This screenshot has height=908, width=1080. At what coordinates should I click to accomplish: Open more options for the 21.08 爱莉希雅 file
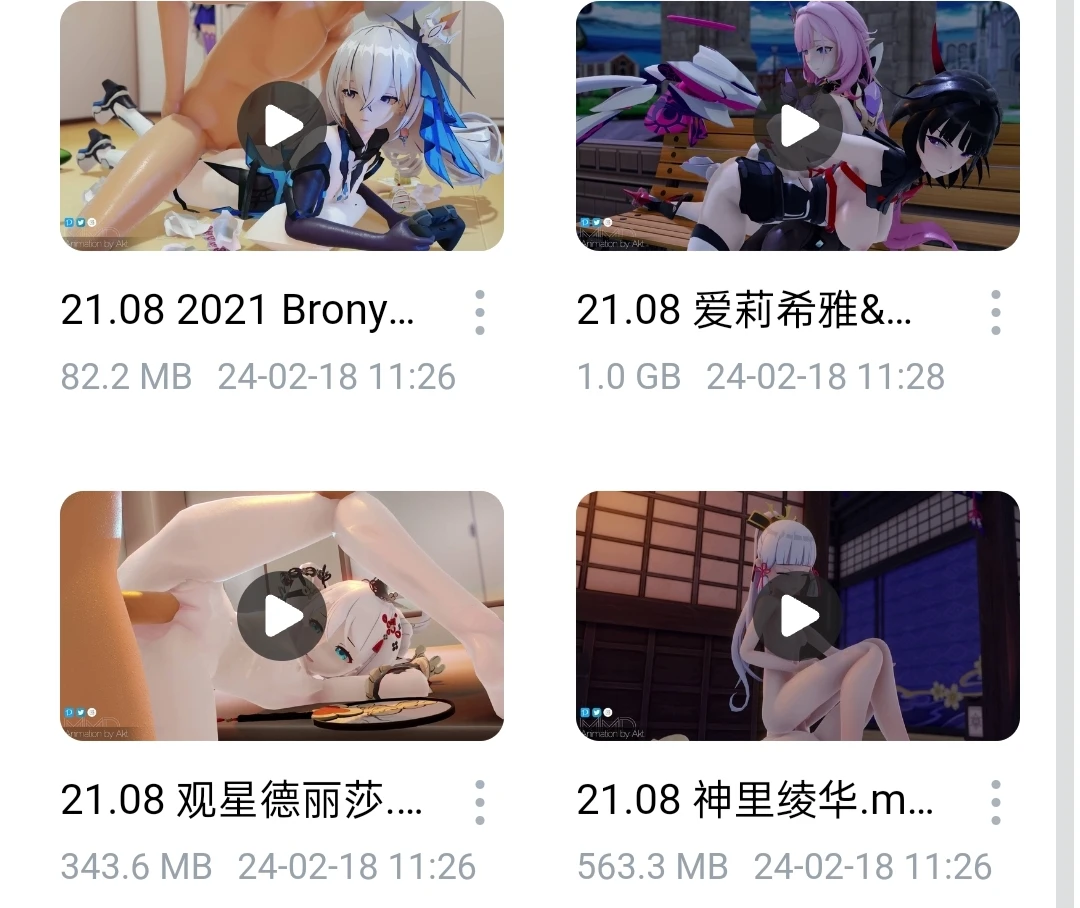[x=995, y=312]
